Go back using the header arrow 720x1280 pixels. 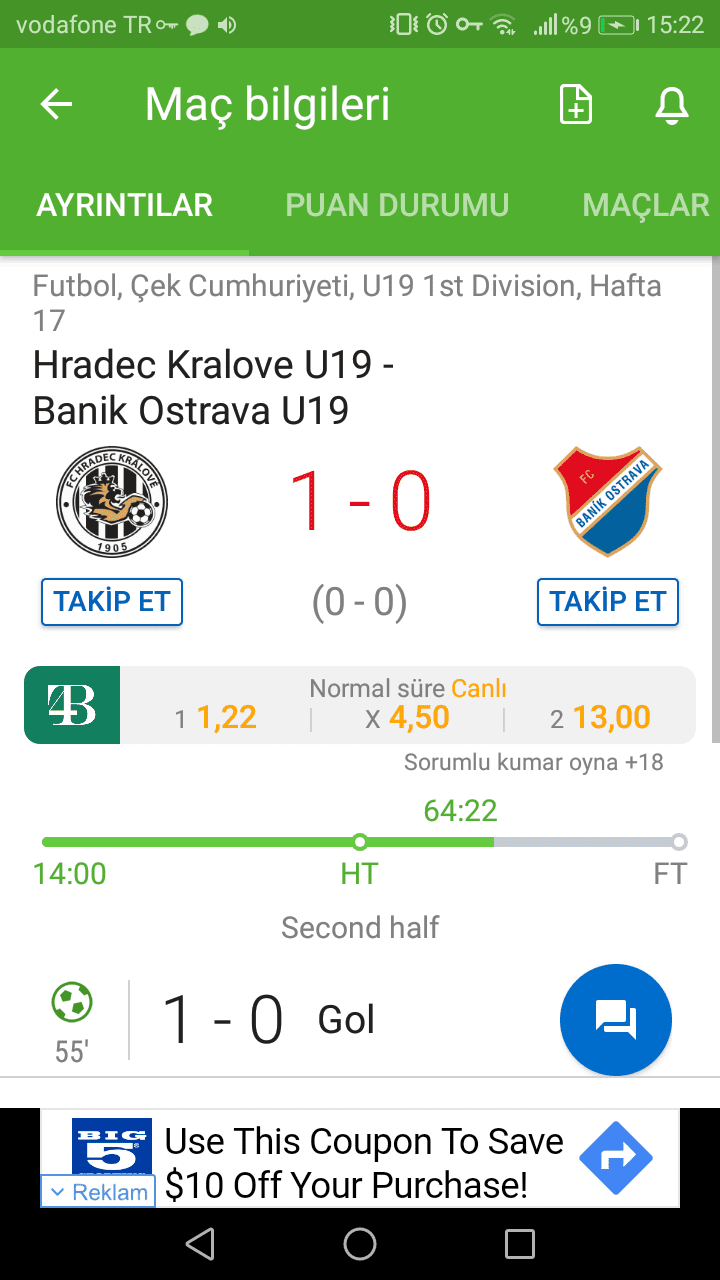56,105
